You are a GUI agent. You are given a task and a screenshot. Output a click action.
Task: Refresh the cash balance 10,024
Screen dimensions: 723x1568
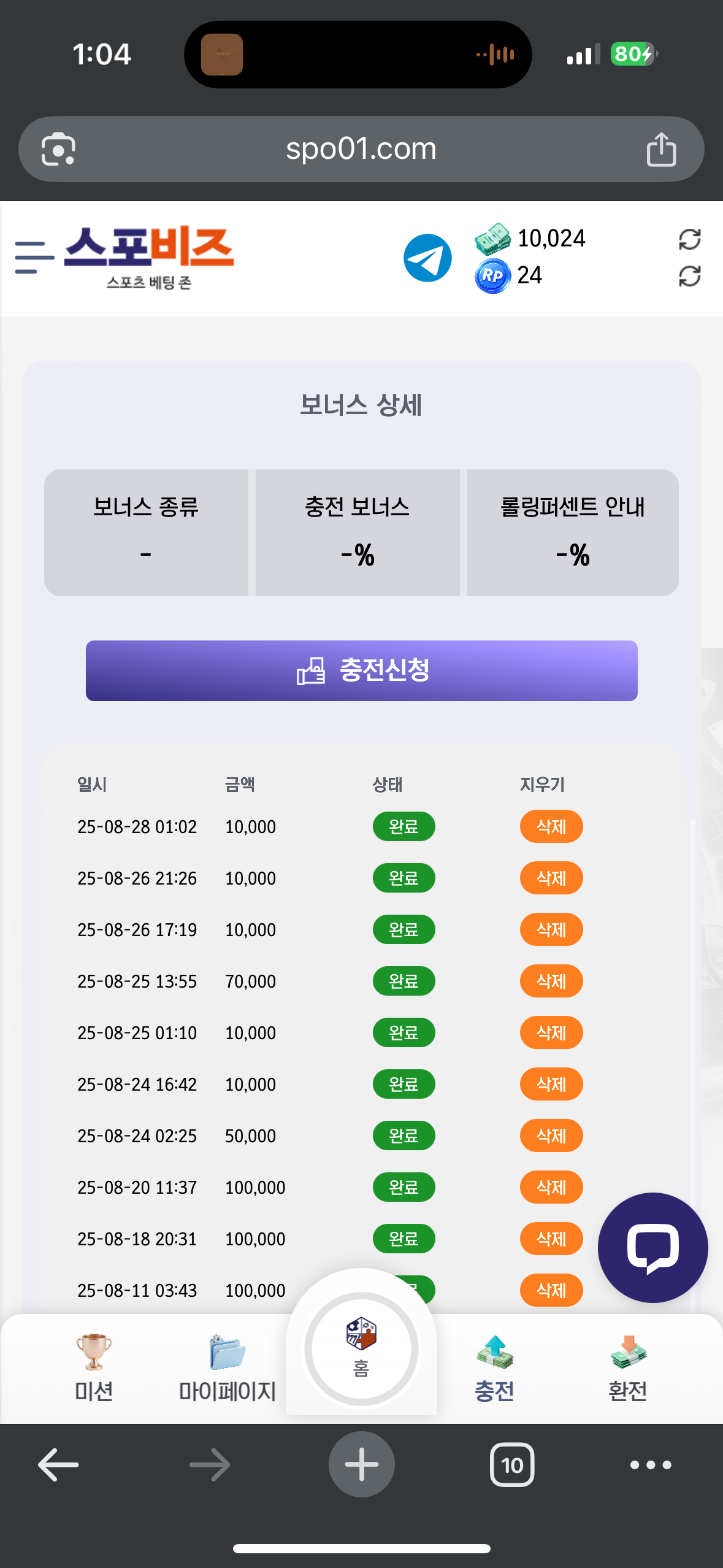tap(689, 239)
